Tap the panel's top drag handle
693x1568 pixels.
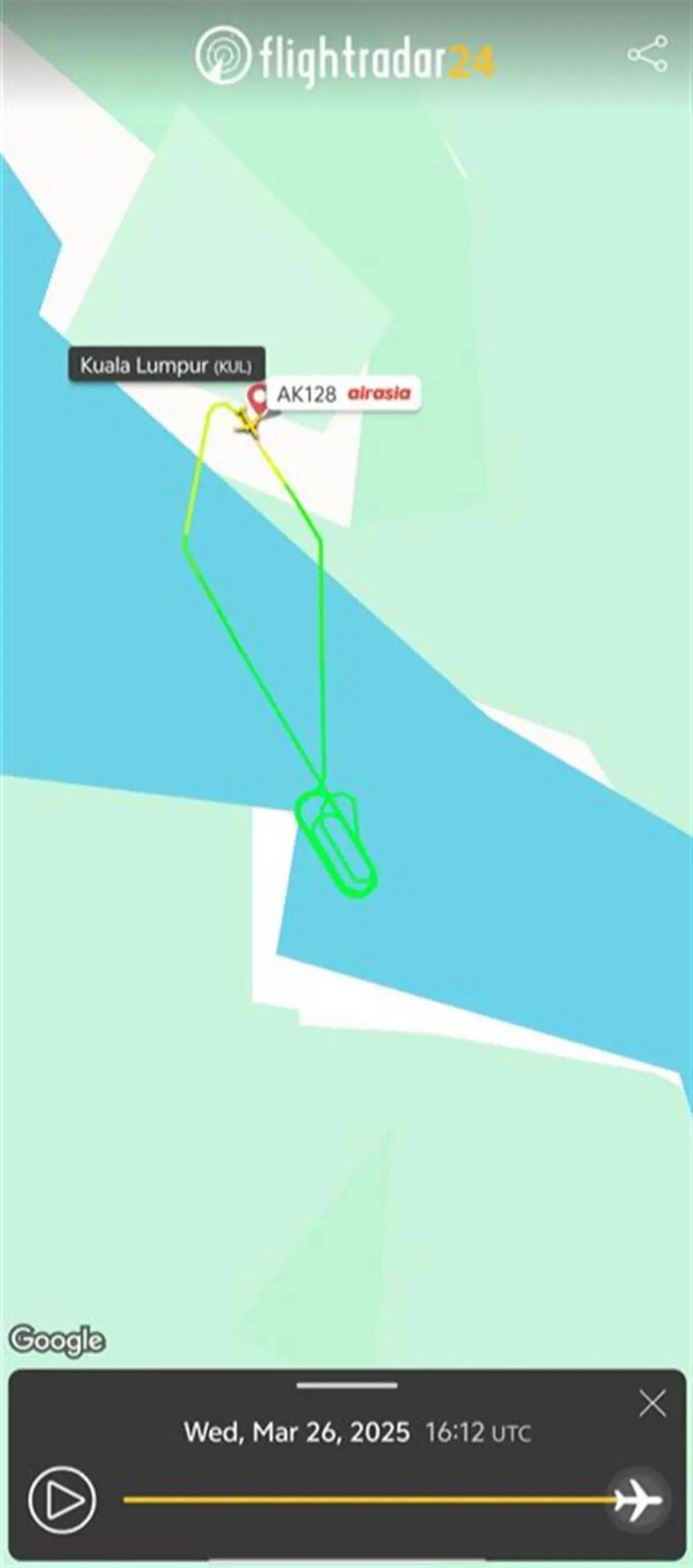[346, 1385]
